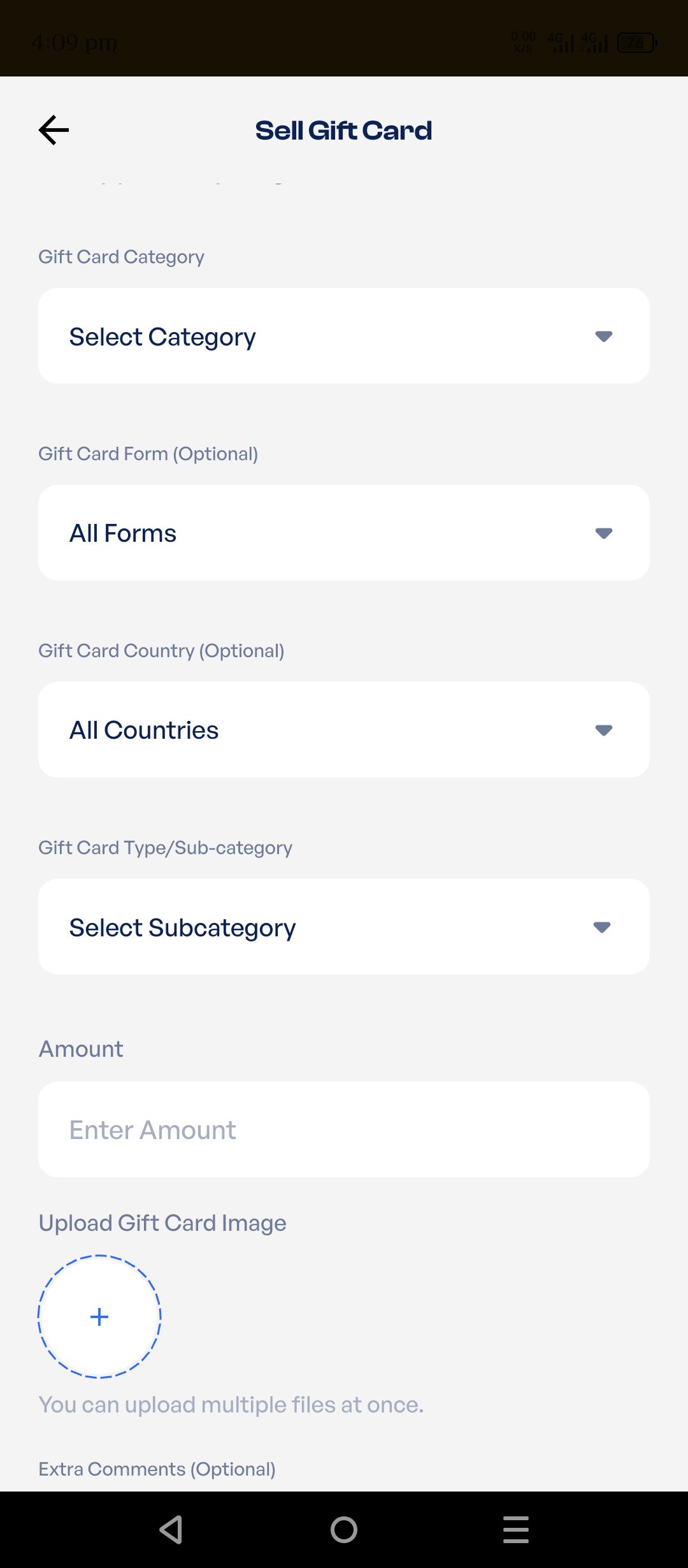Tap the back arrow on Sell Gift Card
The width and height of the screenshot is (688, 1568).
pos(54,129)
